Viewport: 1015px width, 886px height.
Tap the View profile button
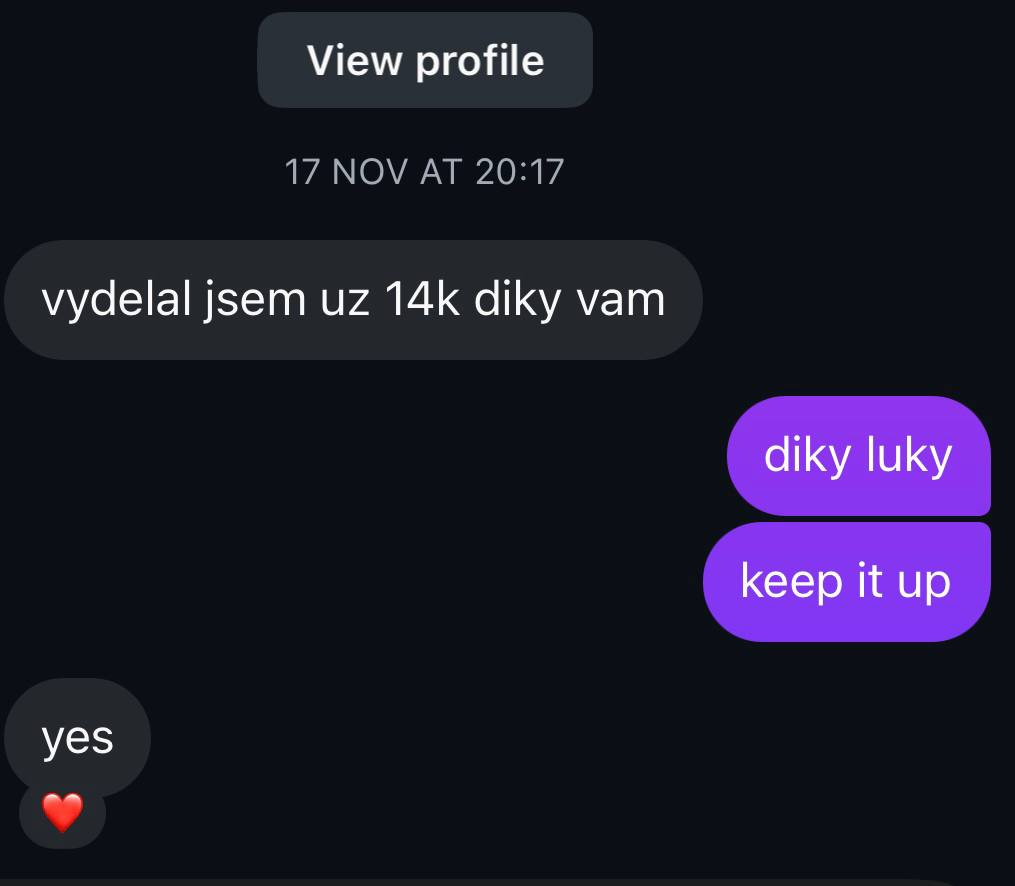(425, 60)
